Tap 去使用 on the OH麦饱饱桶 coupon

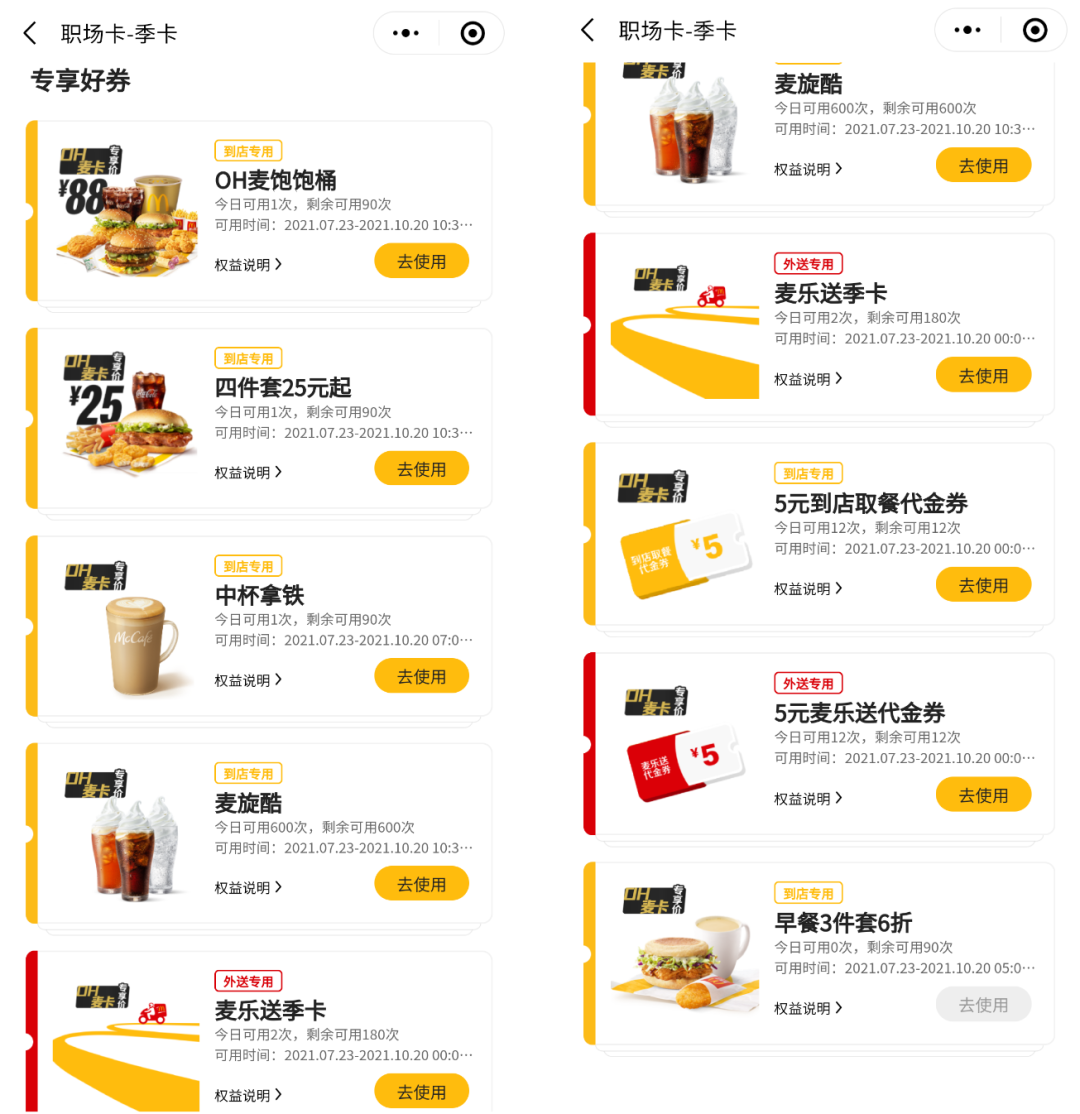(x=421, y=261)
